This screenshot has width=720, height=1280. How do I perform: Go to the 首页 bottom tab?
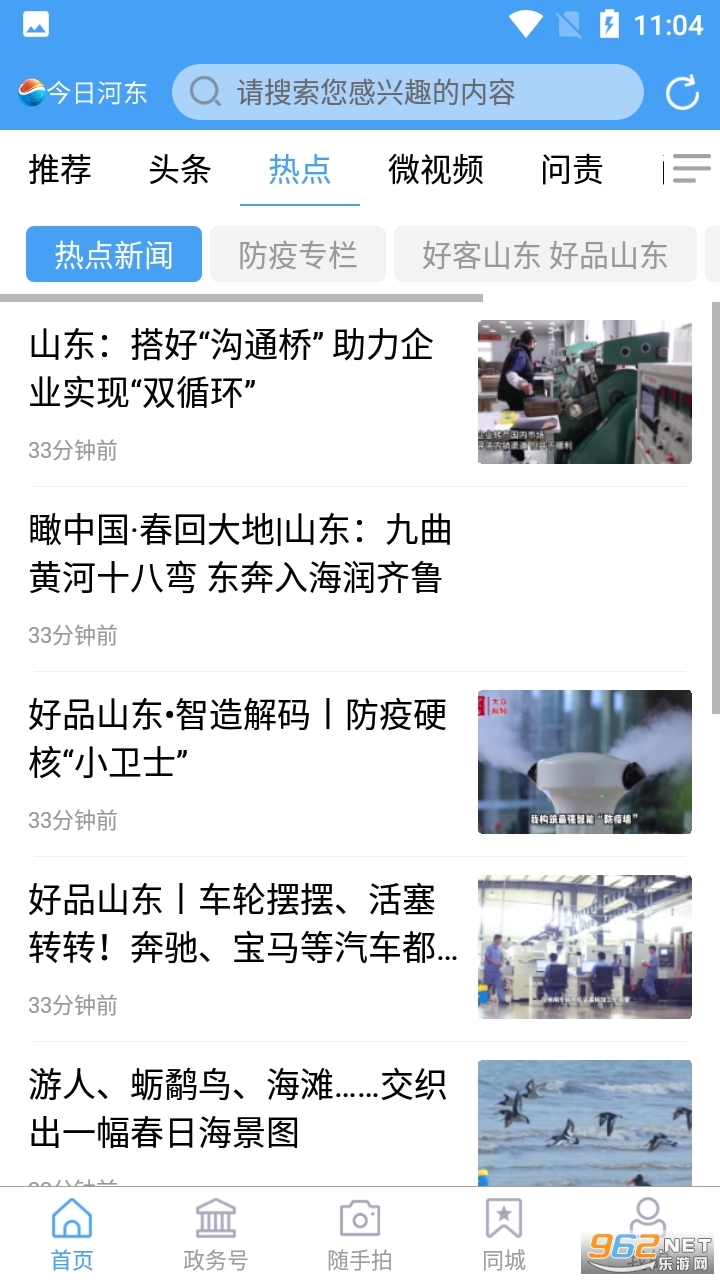[x=72, y=1235]
